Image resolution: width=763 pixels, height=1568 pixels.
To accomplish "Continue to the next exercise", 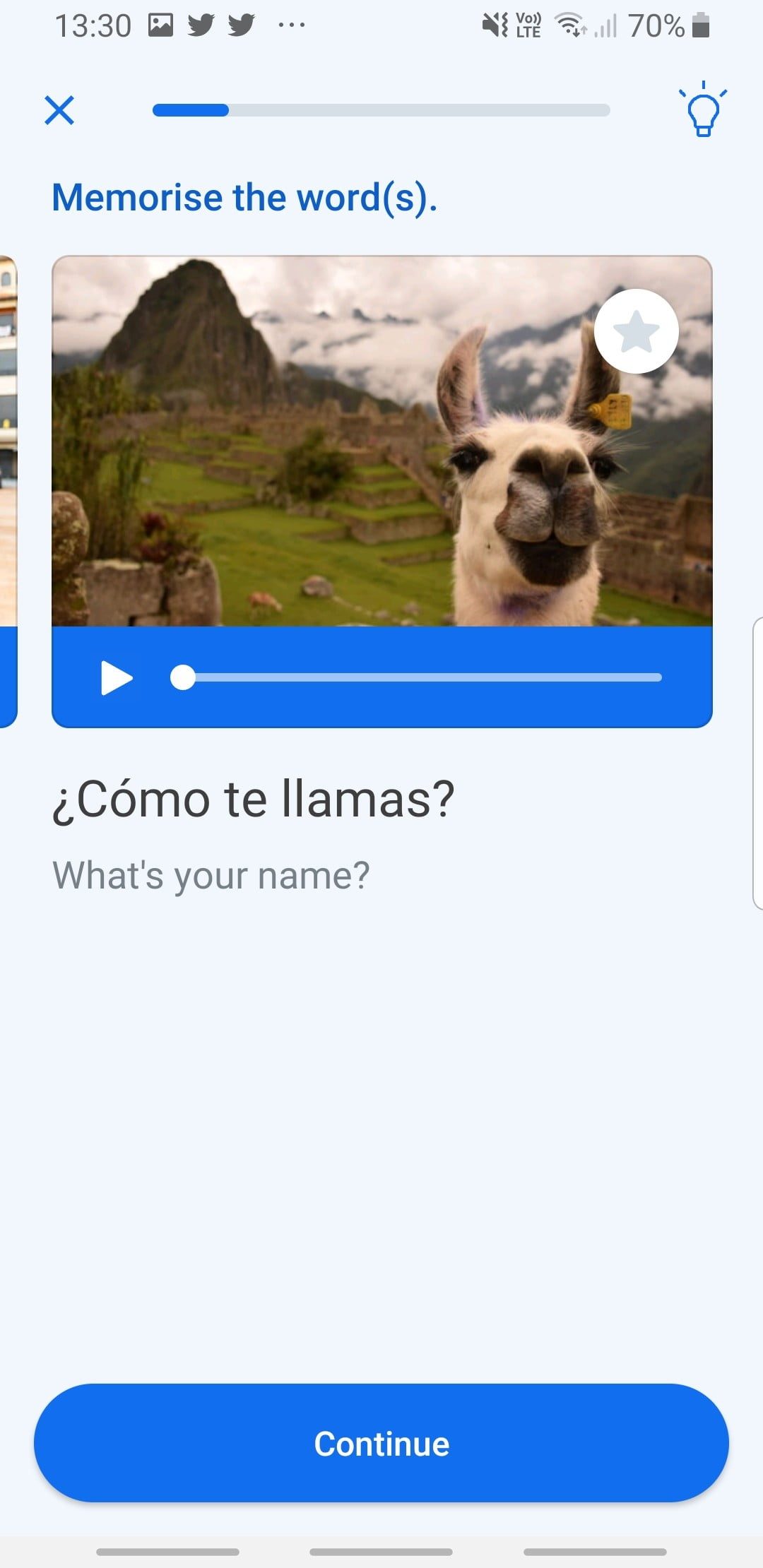I will pyautogui.click(x=381, y=1443).
